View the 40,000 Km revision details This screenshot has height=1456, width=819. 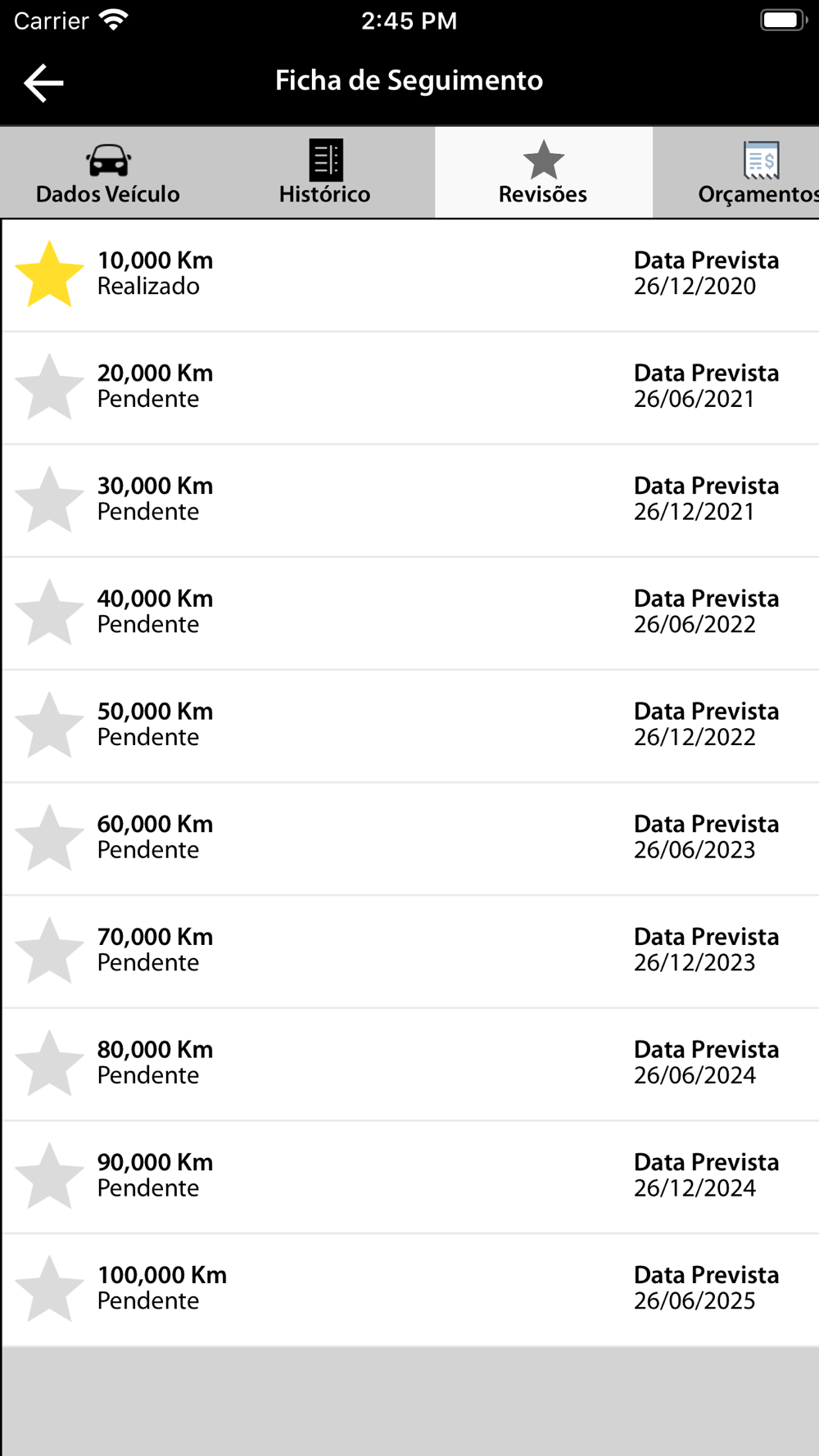click(410, 613)
